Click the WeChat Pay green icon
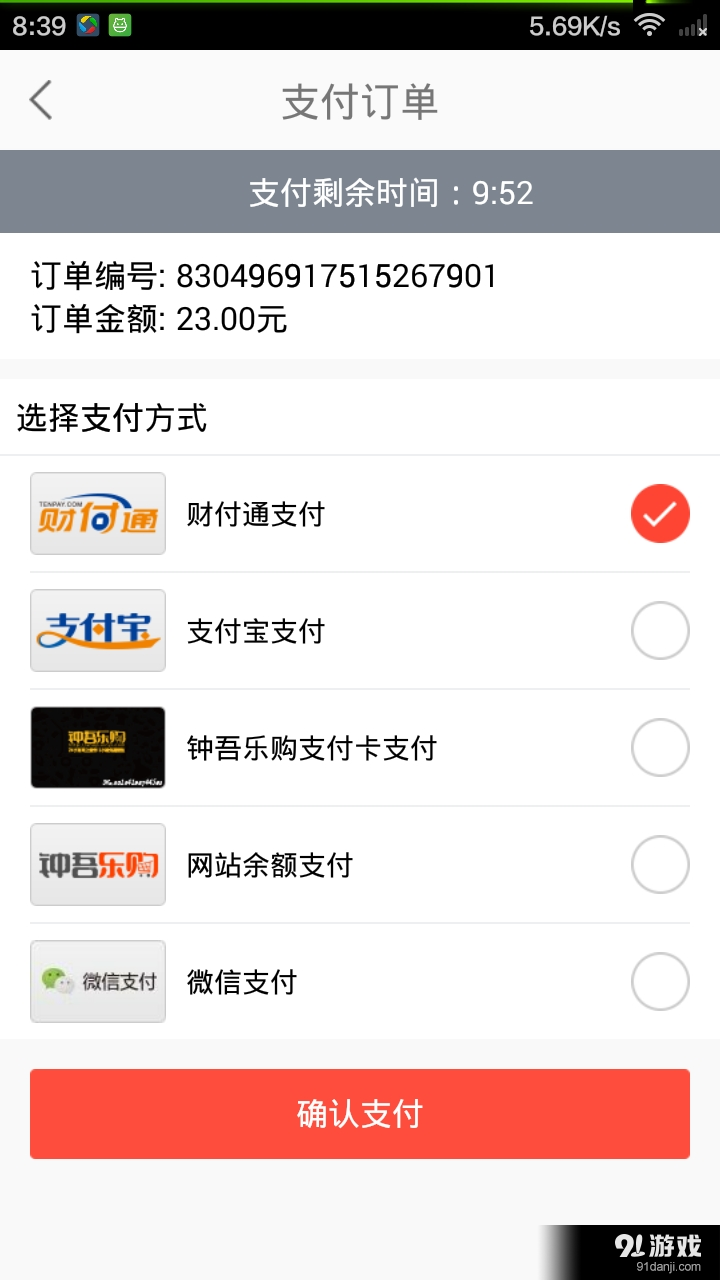 click(97, 981)
